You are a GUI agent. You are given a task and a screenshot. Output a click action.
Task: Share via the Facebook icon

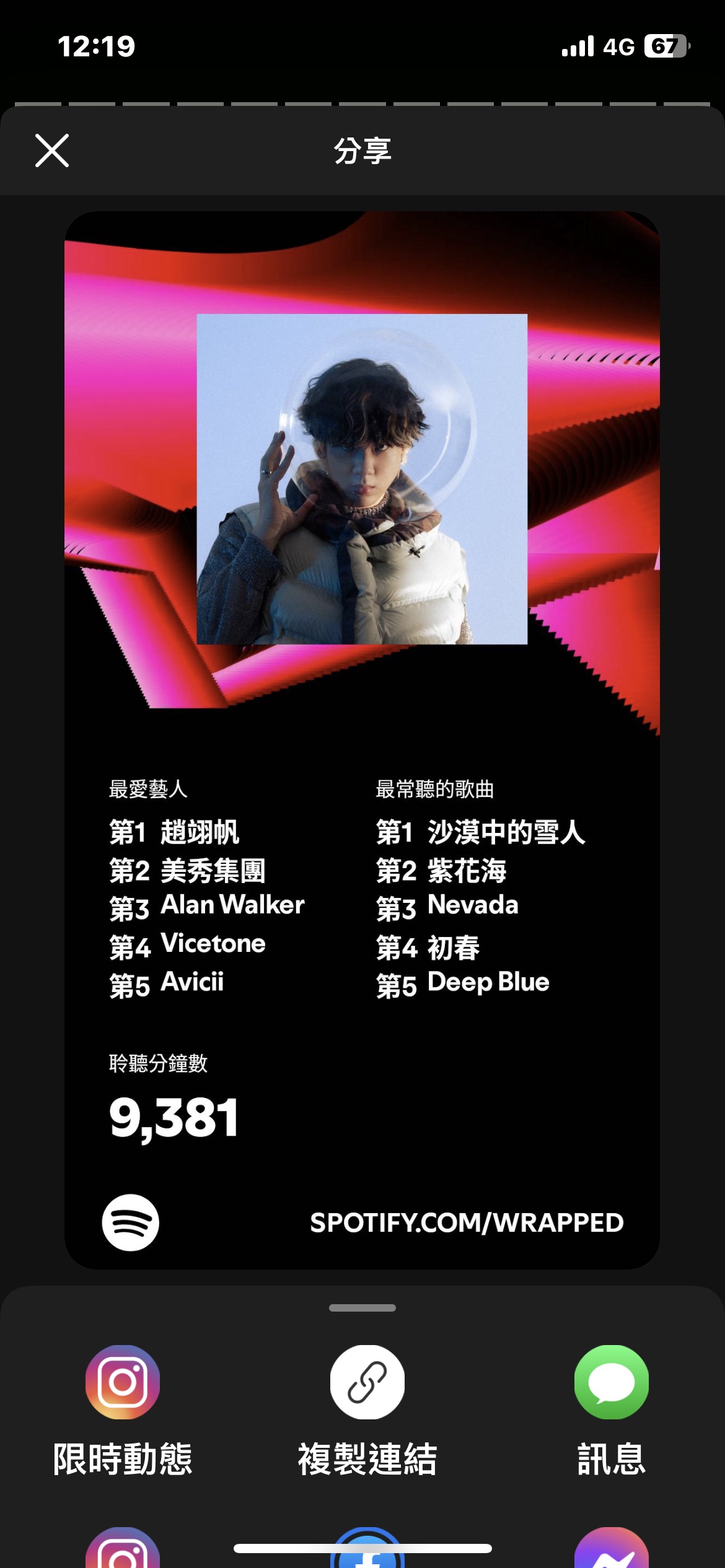click(367, 1558)
